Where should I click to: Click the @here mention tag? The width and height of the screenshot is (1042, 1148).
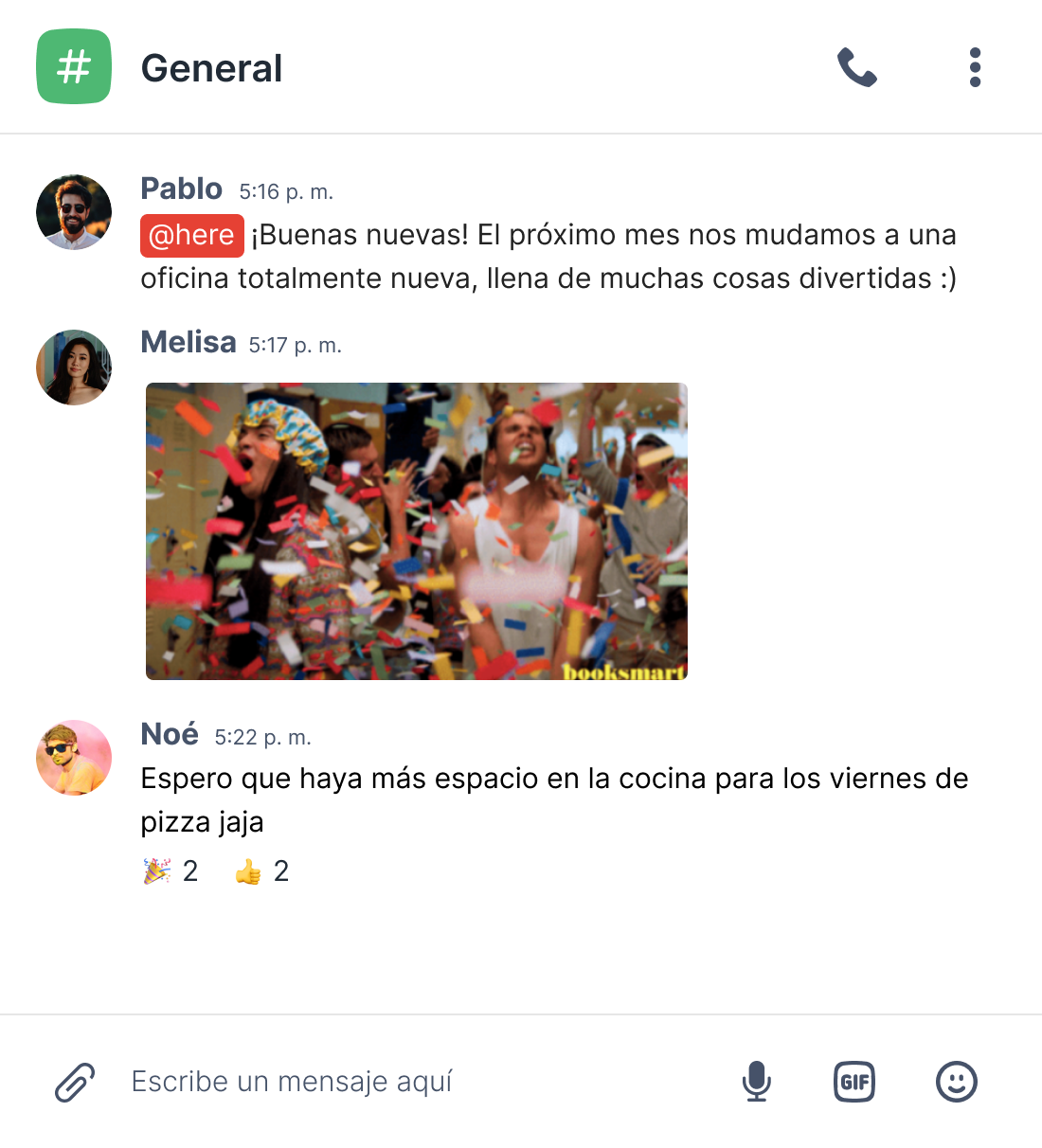point(191,235)
